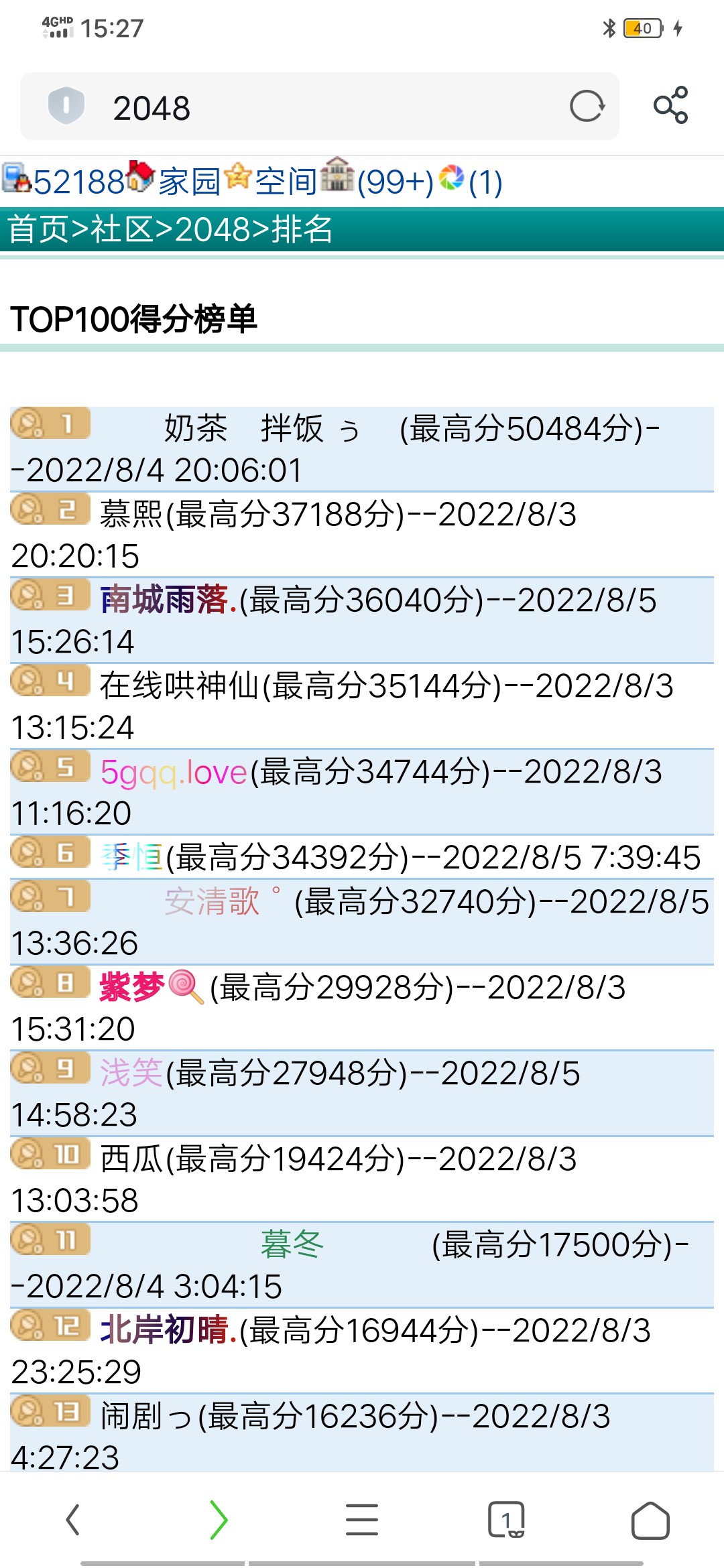Reload the page with the refresh icon
This screenshot has width=724, height=1568.
587,106
